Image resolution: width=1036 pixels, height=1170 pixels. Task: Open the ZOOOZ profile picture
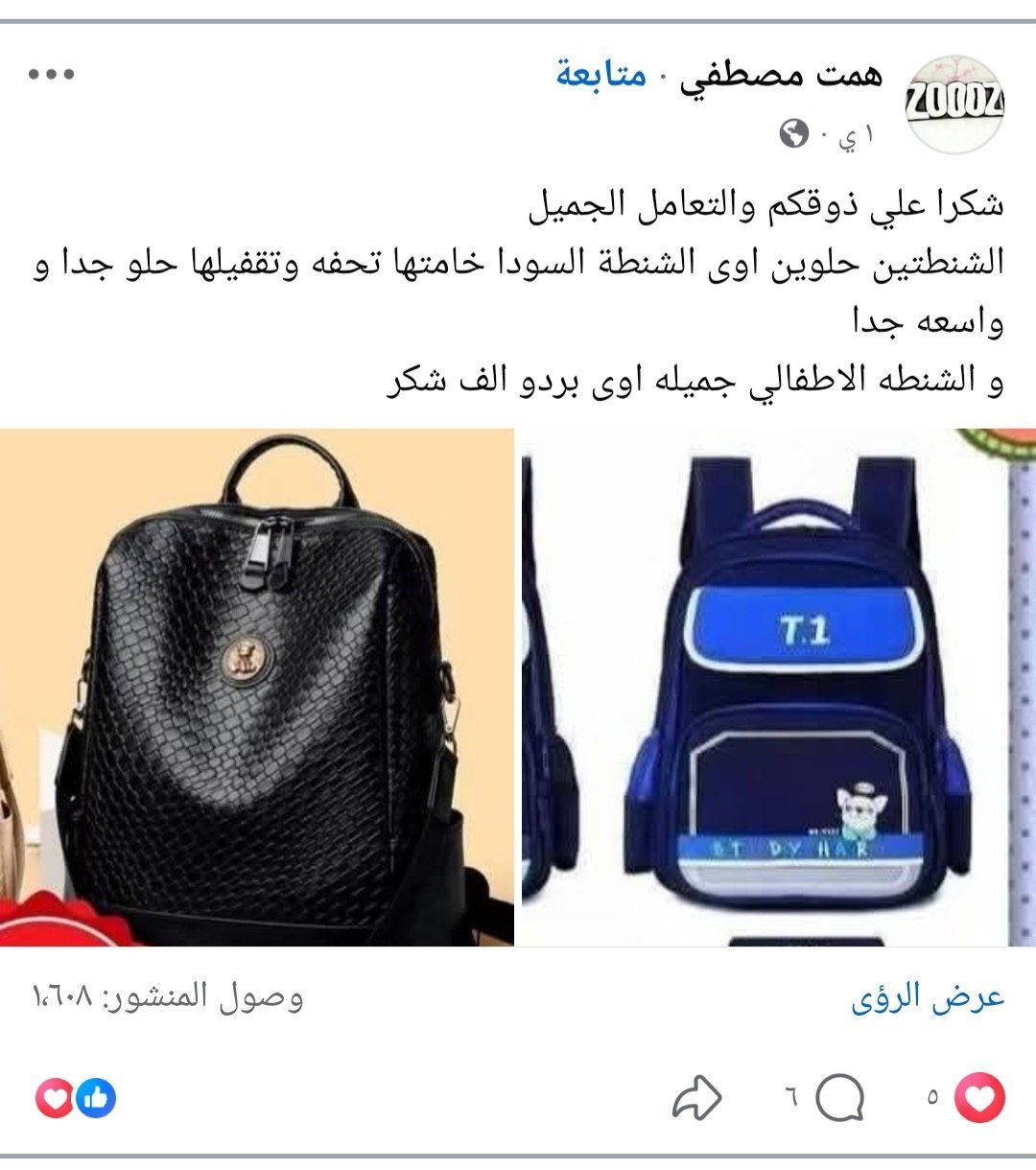tap(954, 104)
